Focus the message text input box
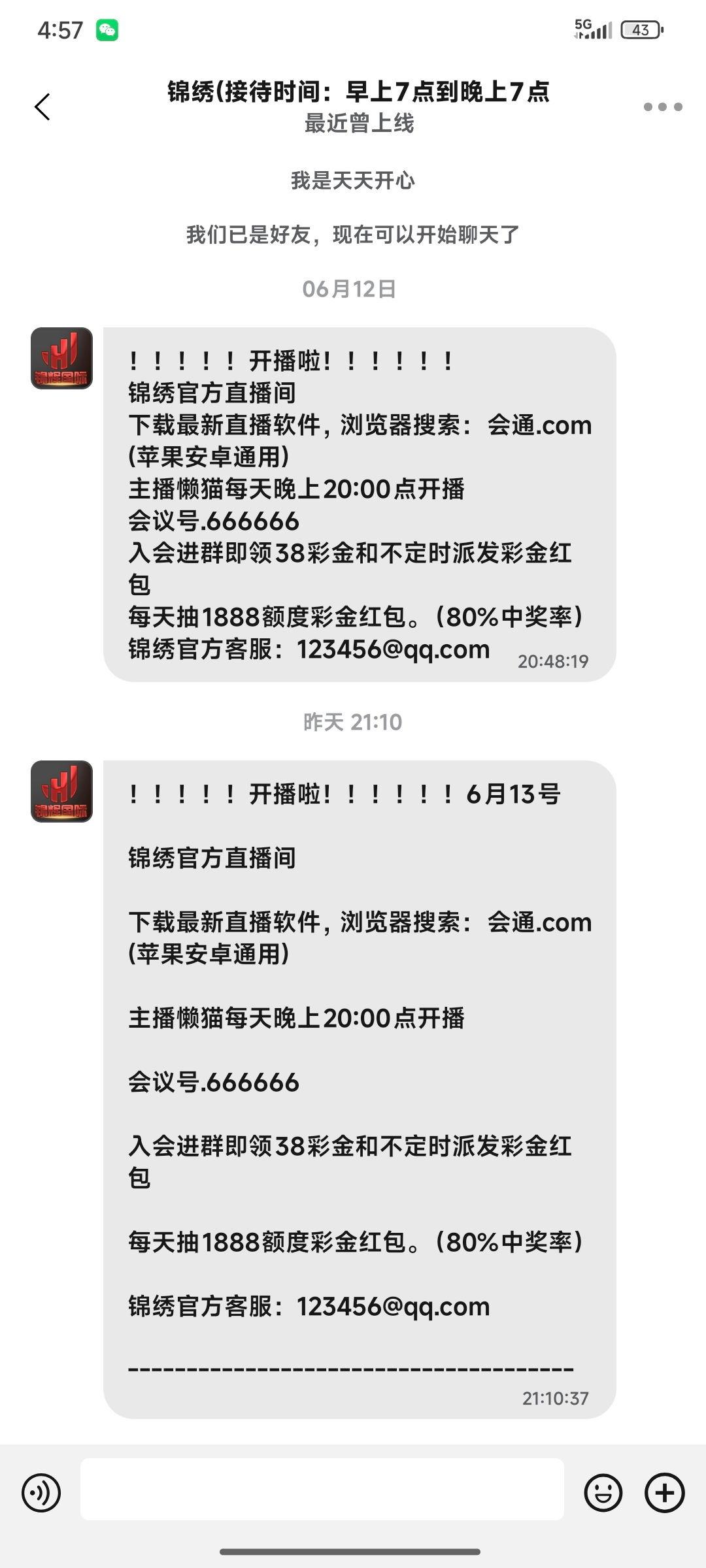Screen dimensions: 706x1568 322,1490
